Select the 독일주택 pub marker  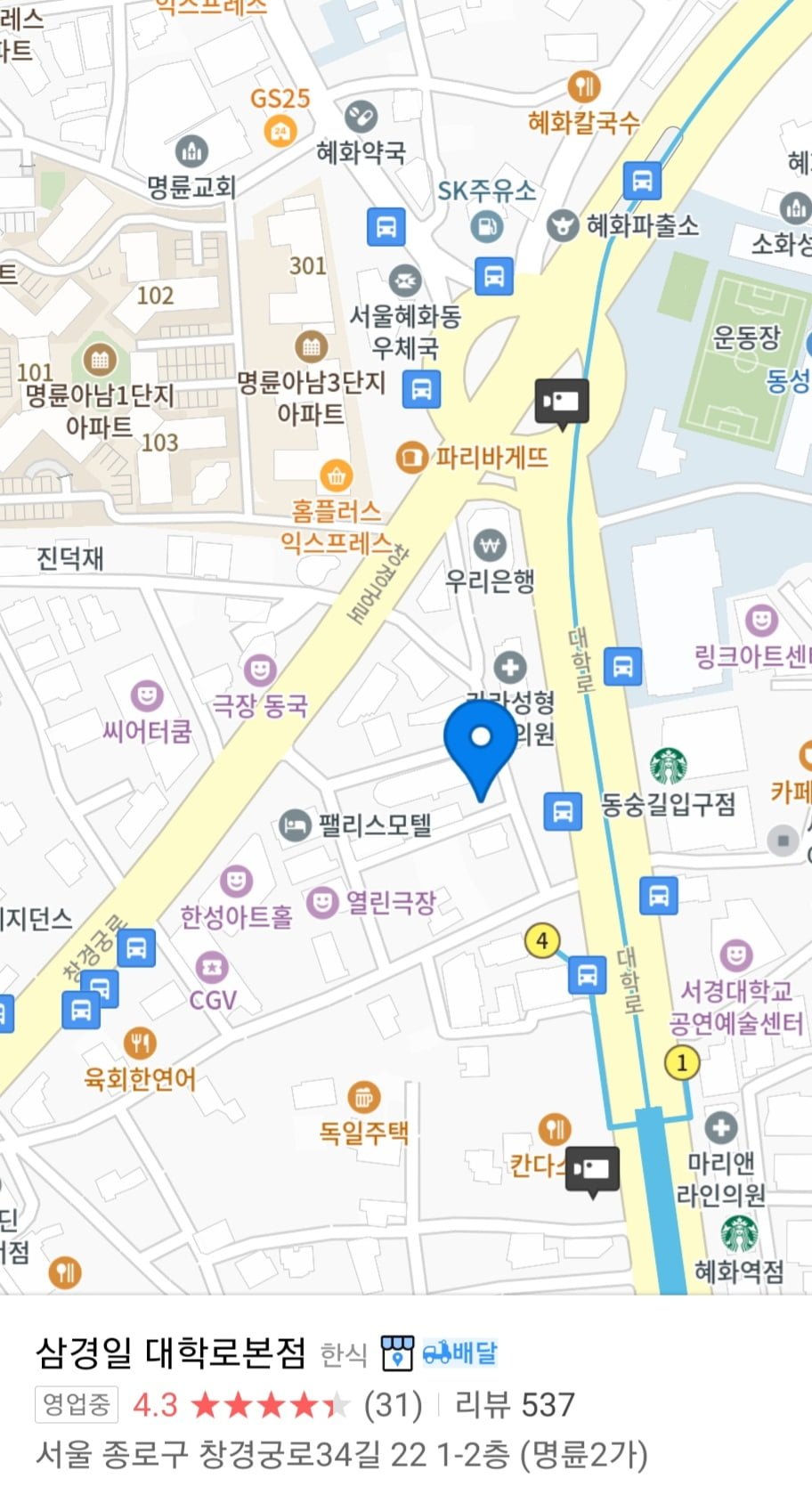click(363, 1098)
